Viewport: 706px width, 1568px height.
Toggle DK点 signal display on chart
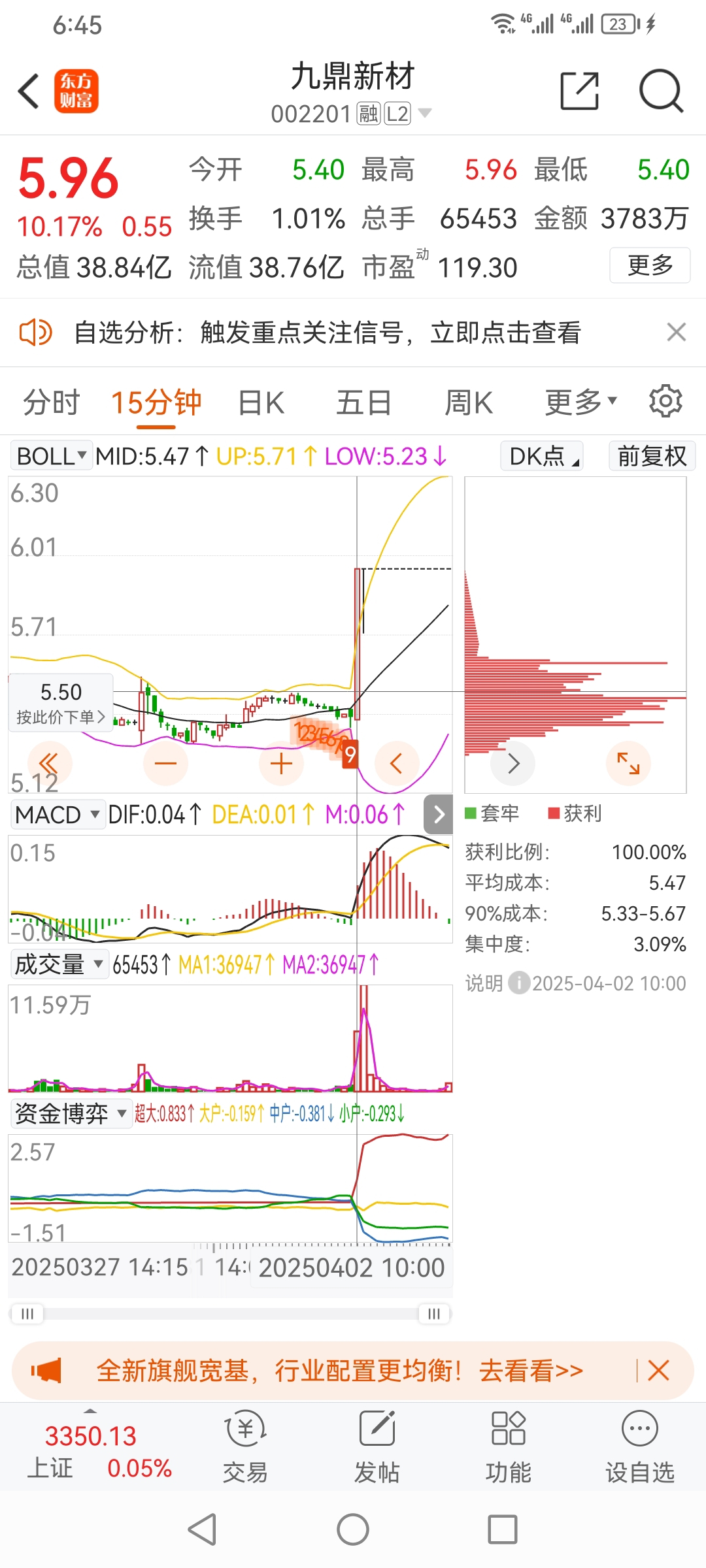[x=541, y=455]
